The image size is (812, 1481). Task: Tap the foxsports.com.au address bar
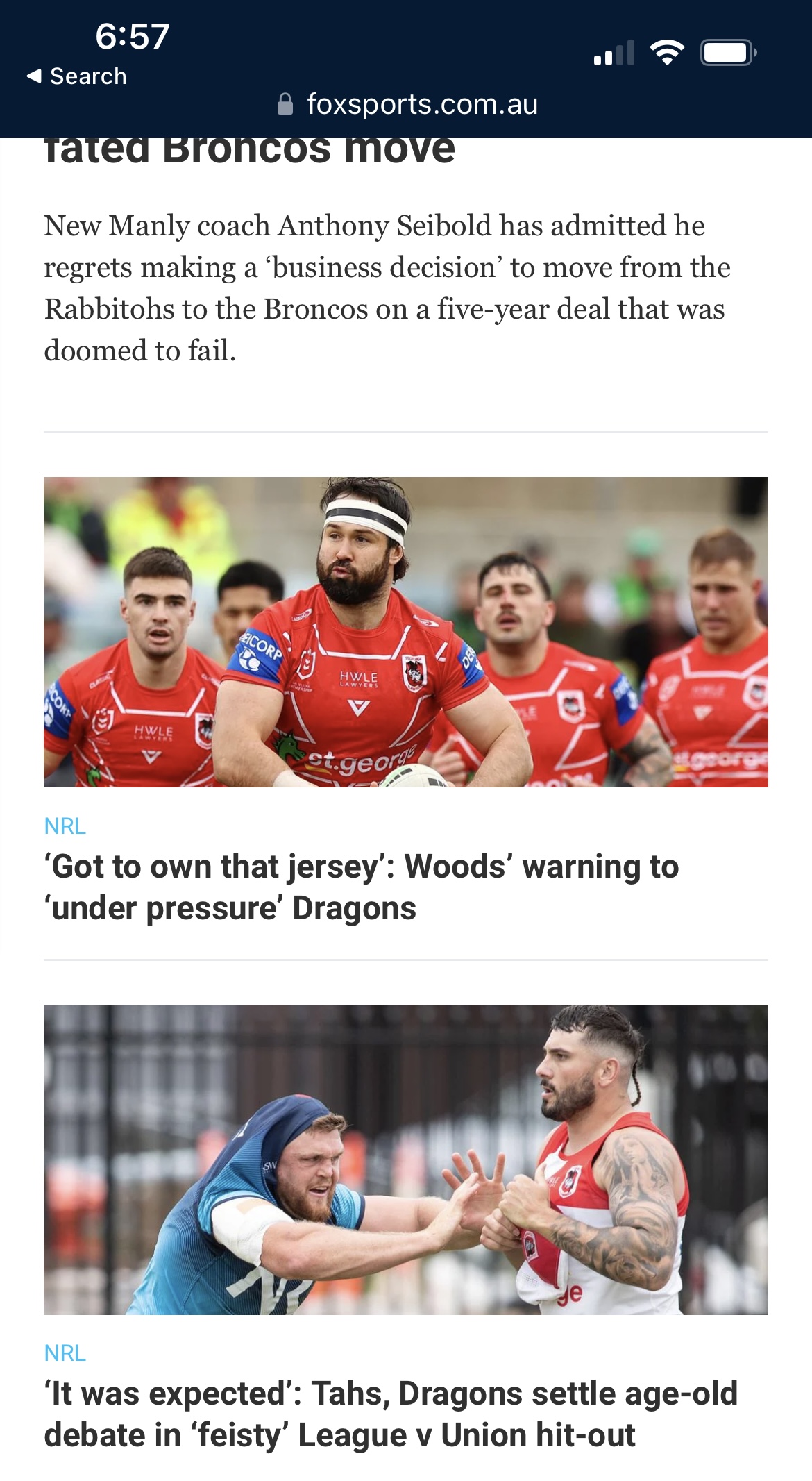408,105
